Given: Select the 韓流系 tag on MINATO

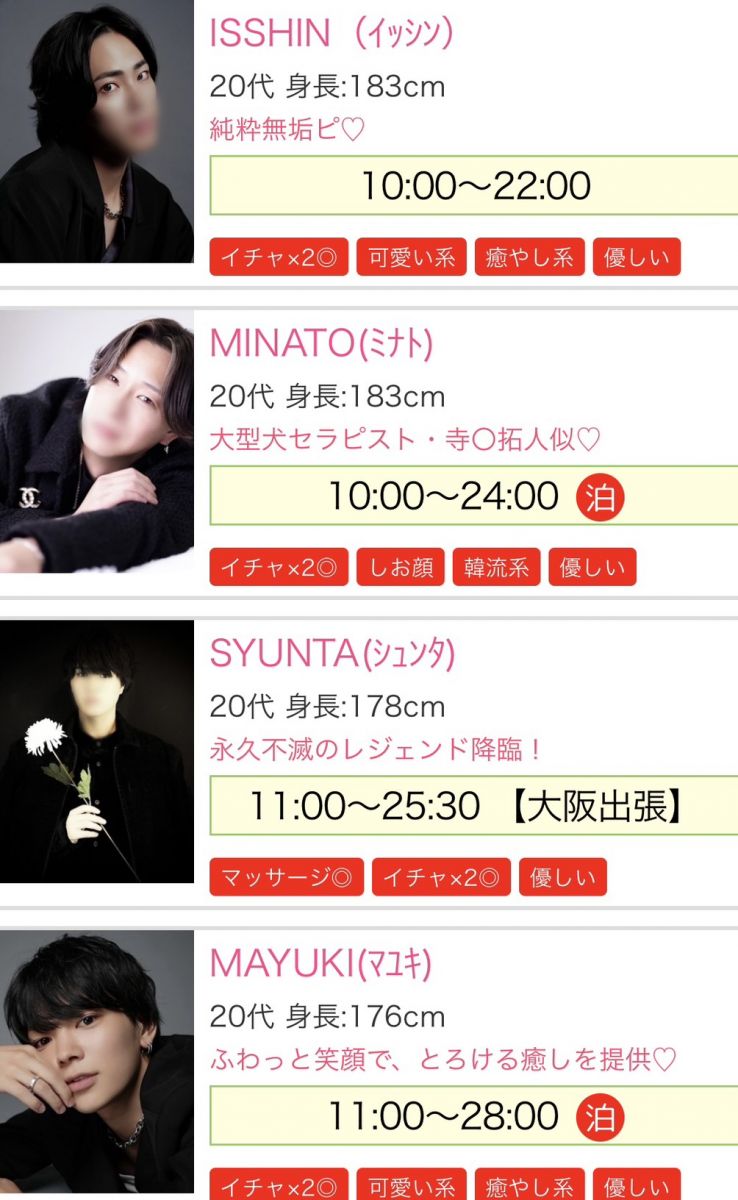Looking at the screenshot, I should click(x=496, y=568).
